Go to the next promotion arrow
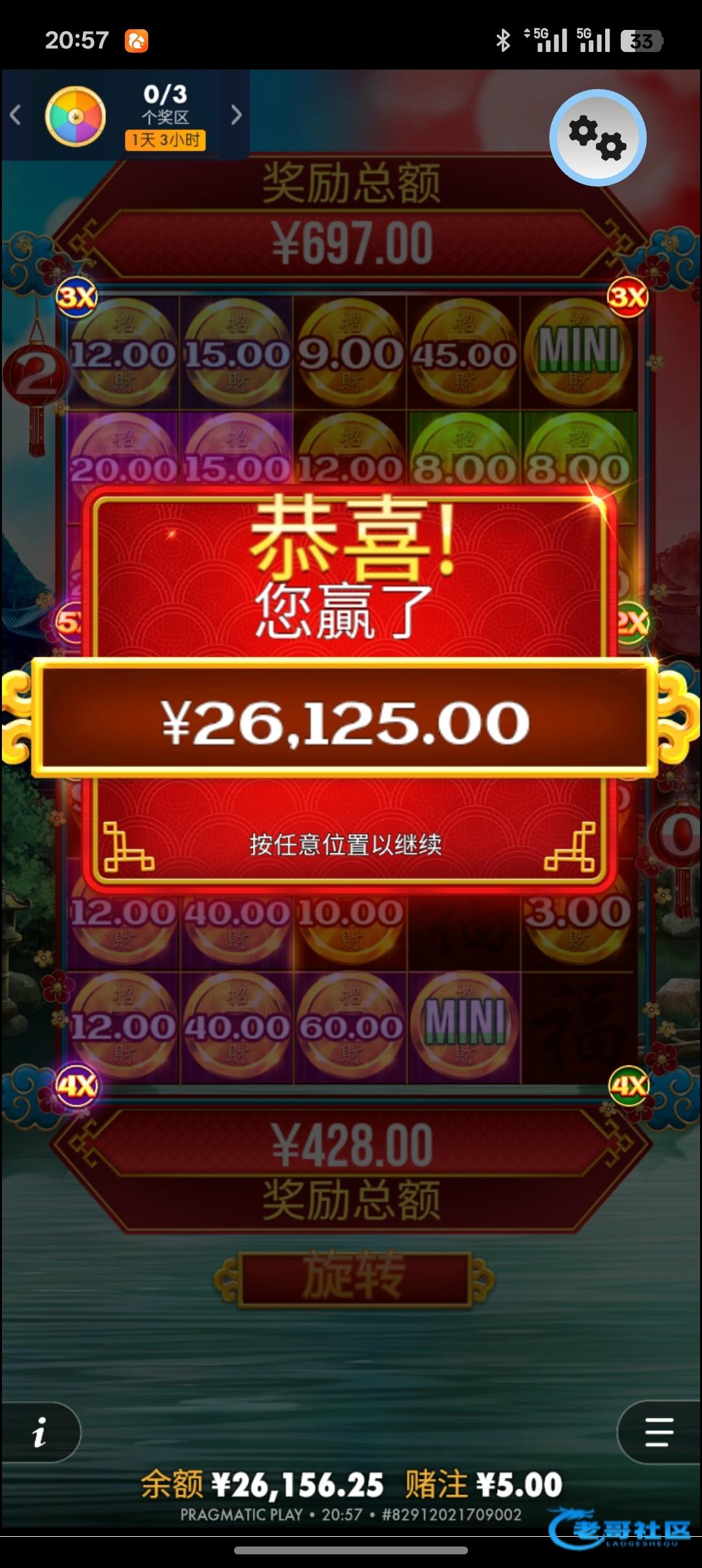 coord(236,115)
